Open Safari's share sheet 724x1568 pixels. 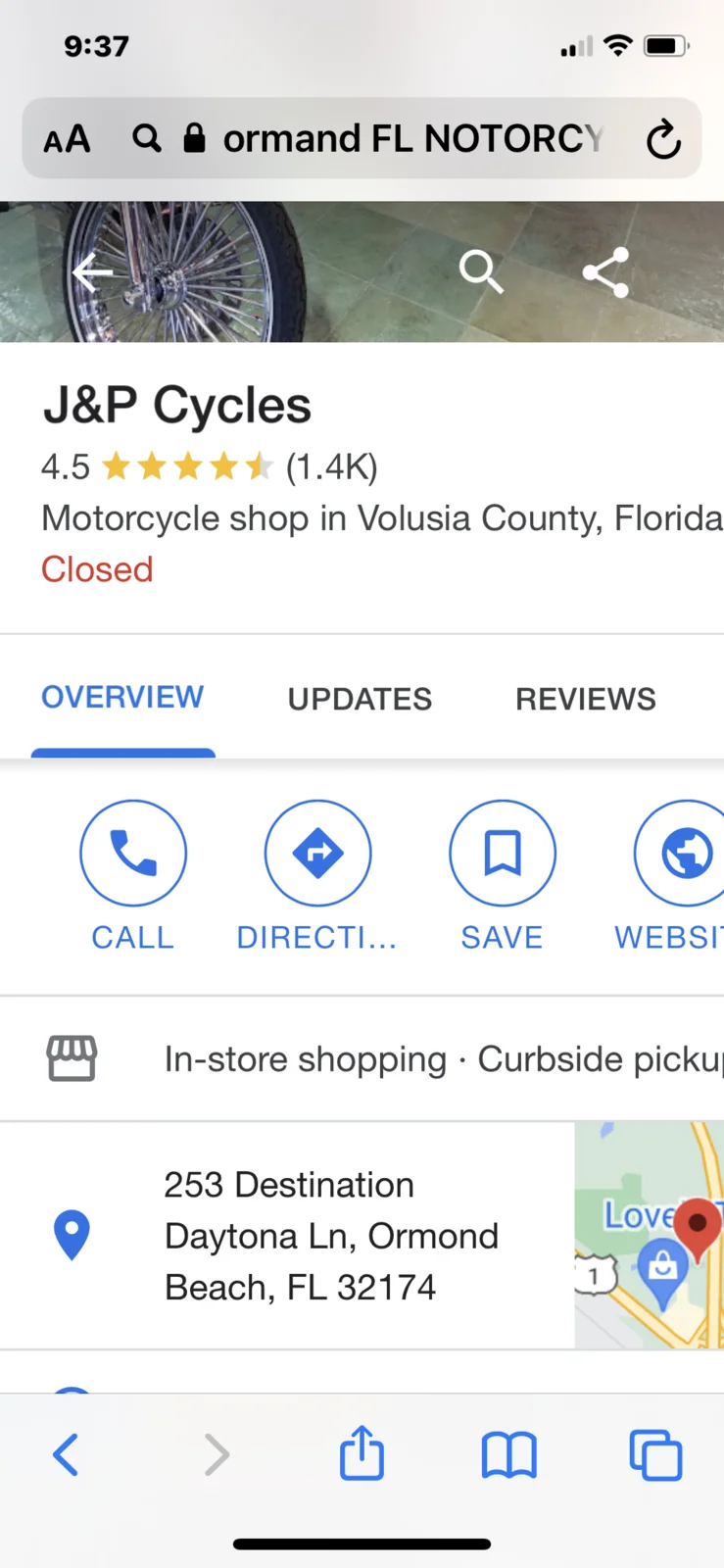pos(362,1454)
